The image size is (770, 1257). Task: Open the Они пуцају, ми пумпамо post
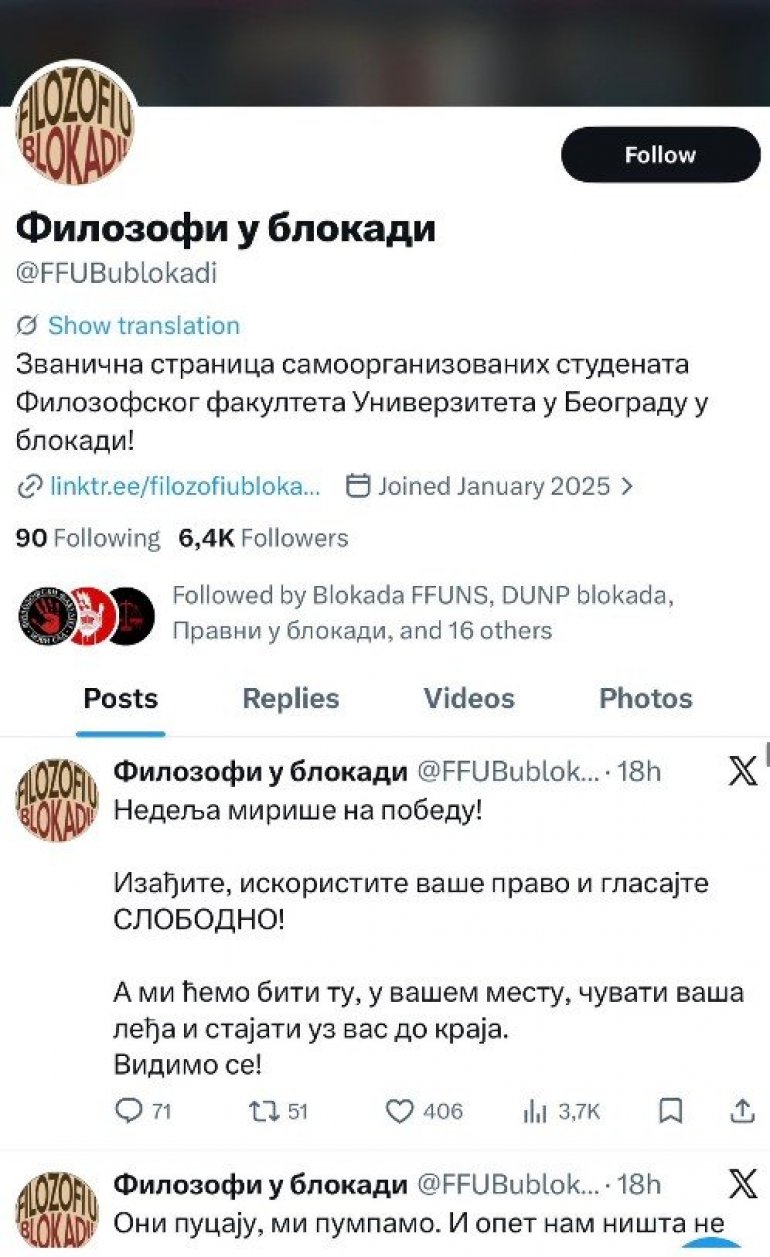click(x=418, y=1222)
